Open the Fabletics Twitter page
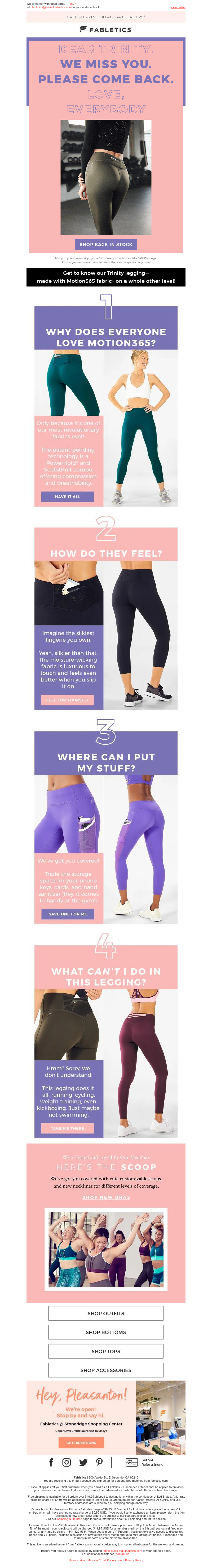This screenshot has width=212, height=1568. (83, 1462)
